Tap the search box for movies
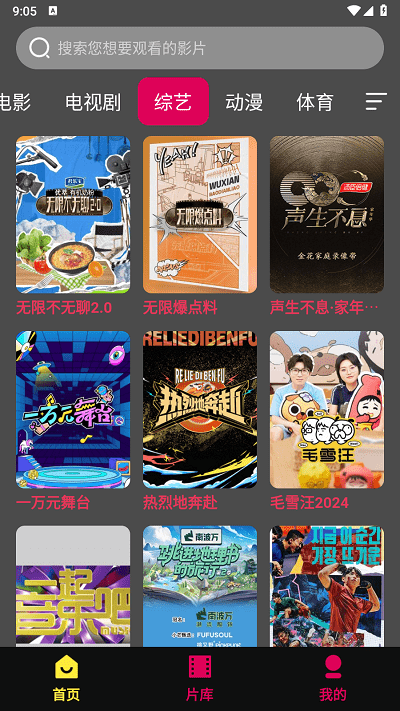This screenshot has width=400, height=711. [x=200, y=48]
